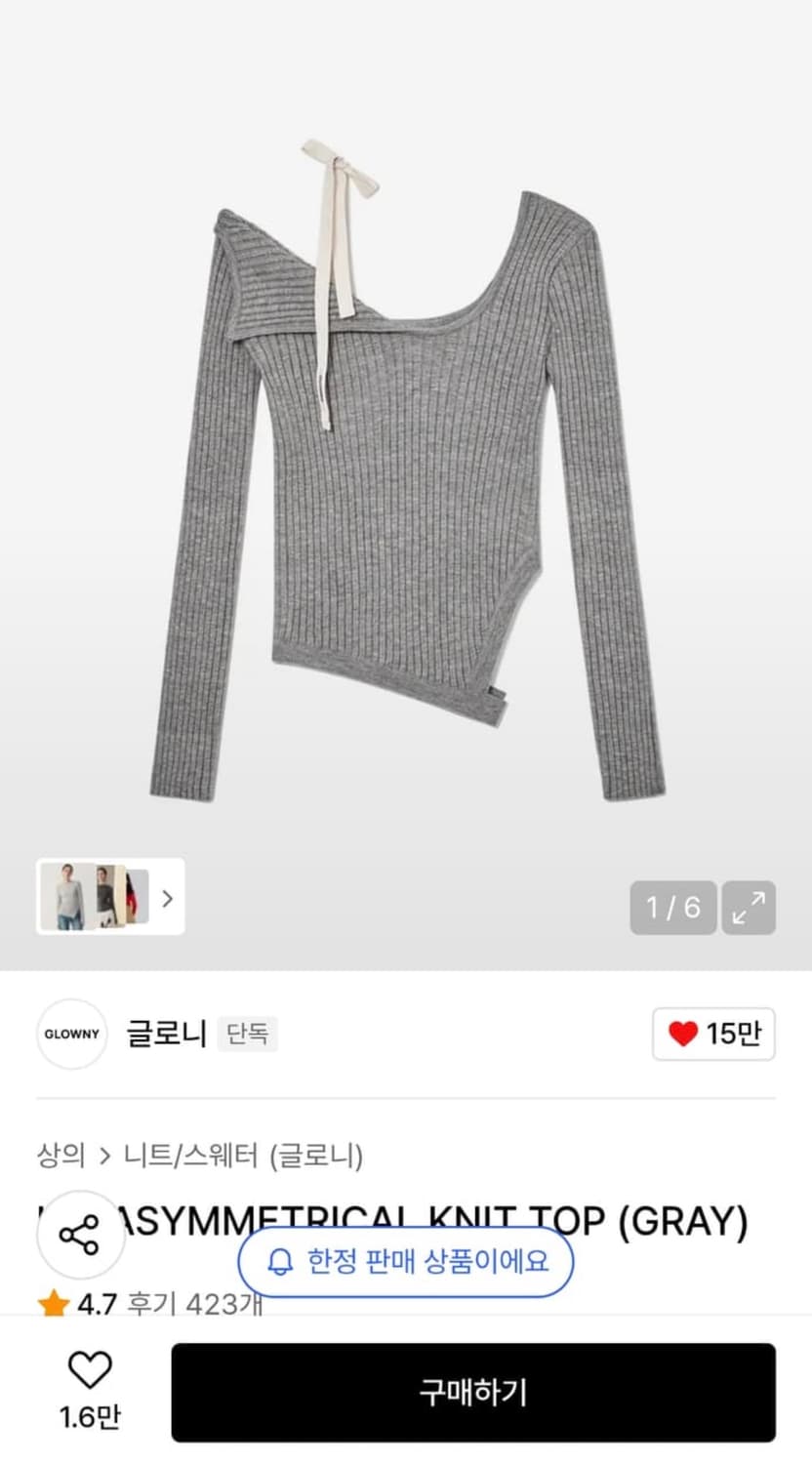The width and height of the screenshot is (812, 1464).
Task: Enable limited sale notification alert
Action: click(x=404, y=1261)
